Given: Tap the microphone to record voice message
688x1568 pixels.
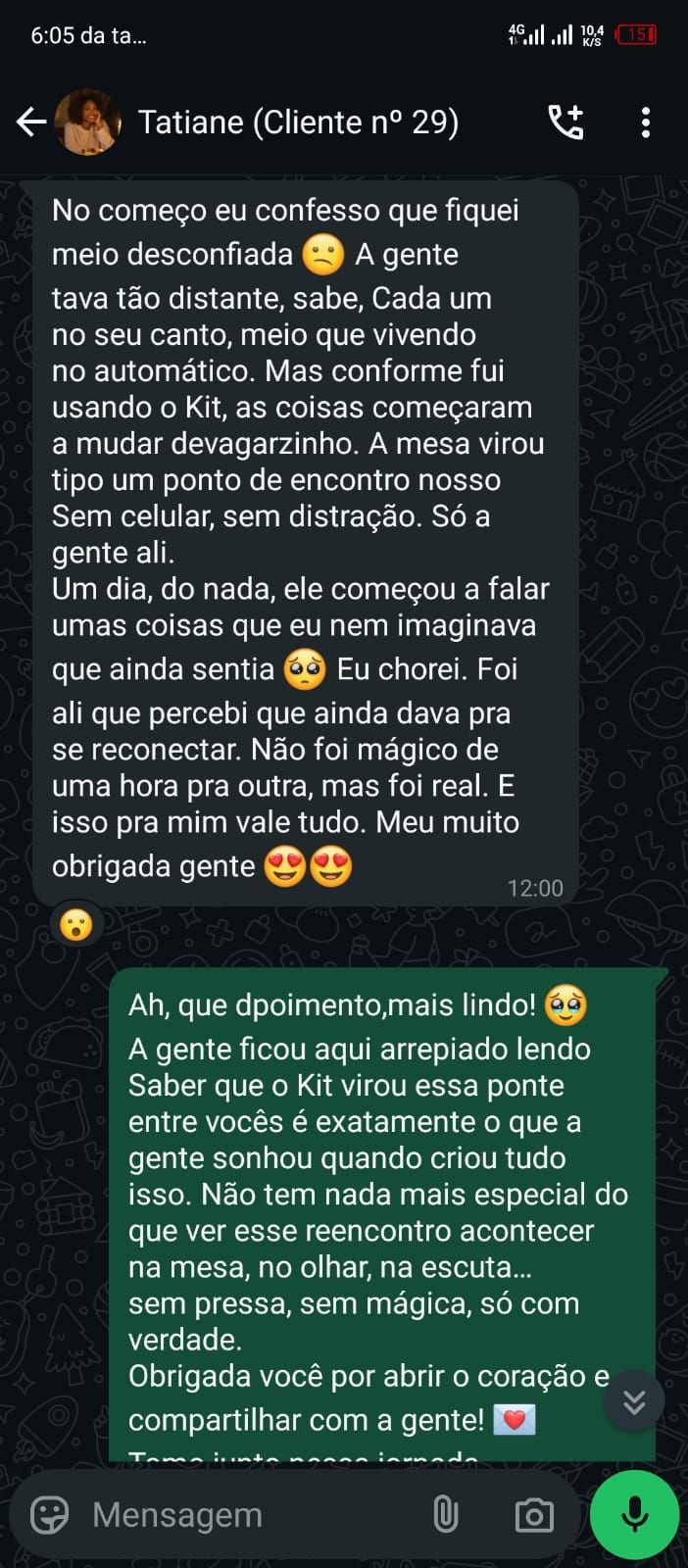Looking at the screenshot, I should click(634, 1515).
